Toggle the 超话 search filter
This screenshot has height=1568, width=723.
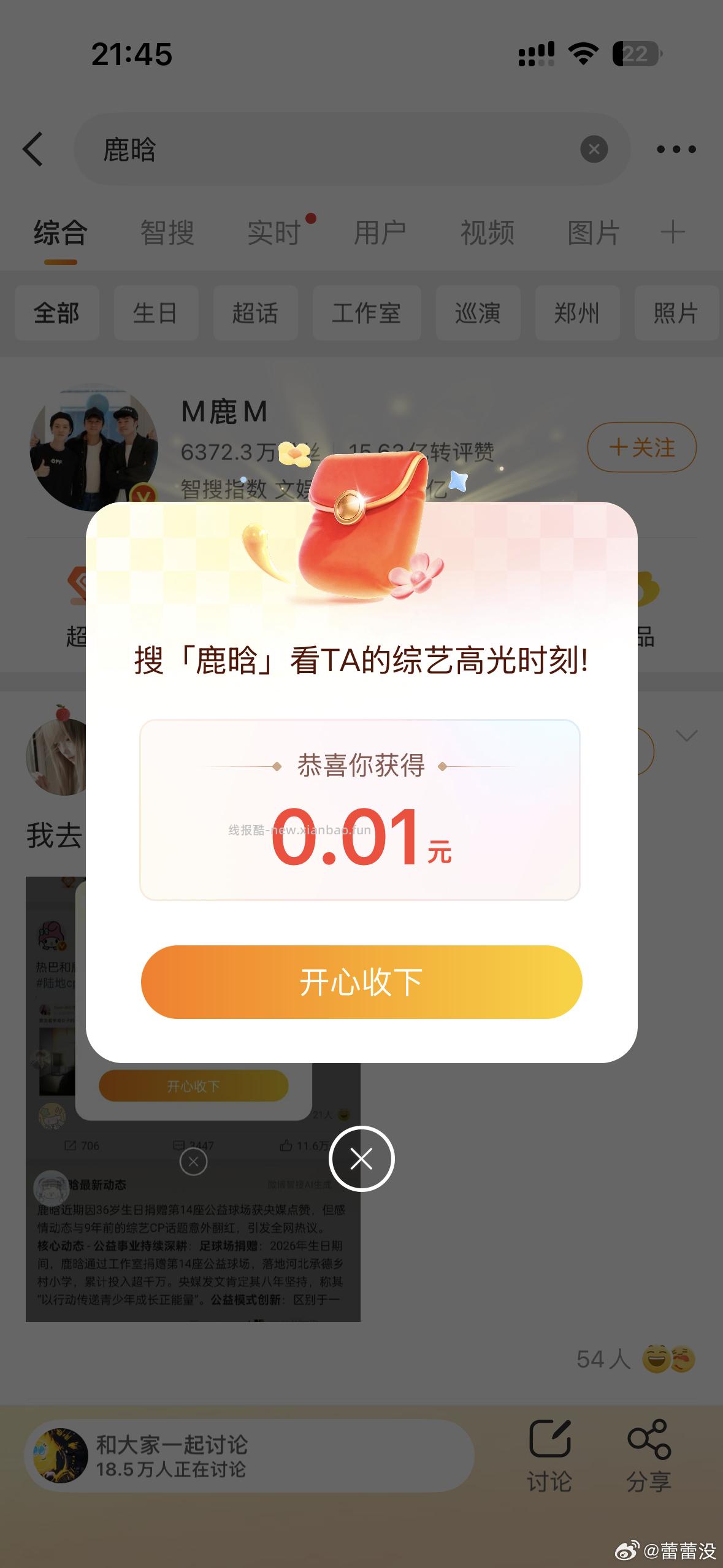tap(255, 313)
